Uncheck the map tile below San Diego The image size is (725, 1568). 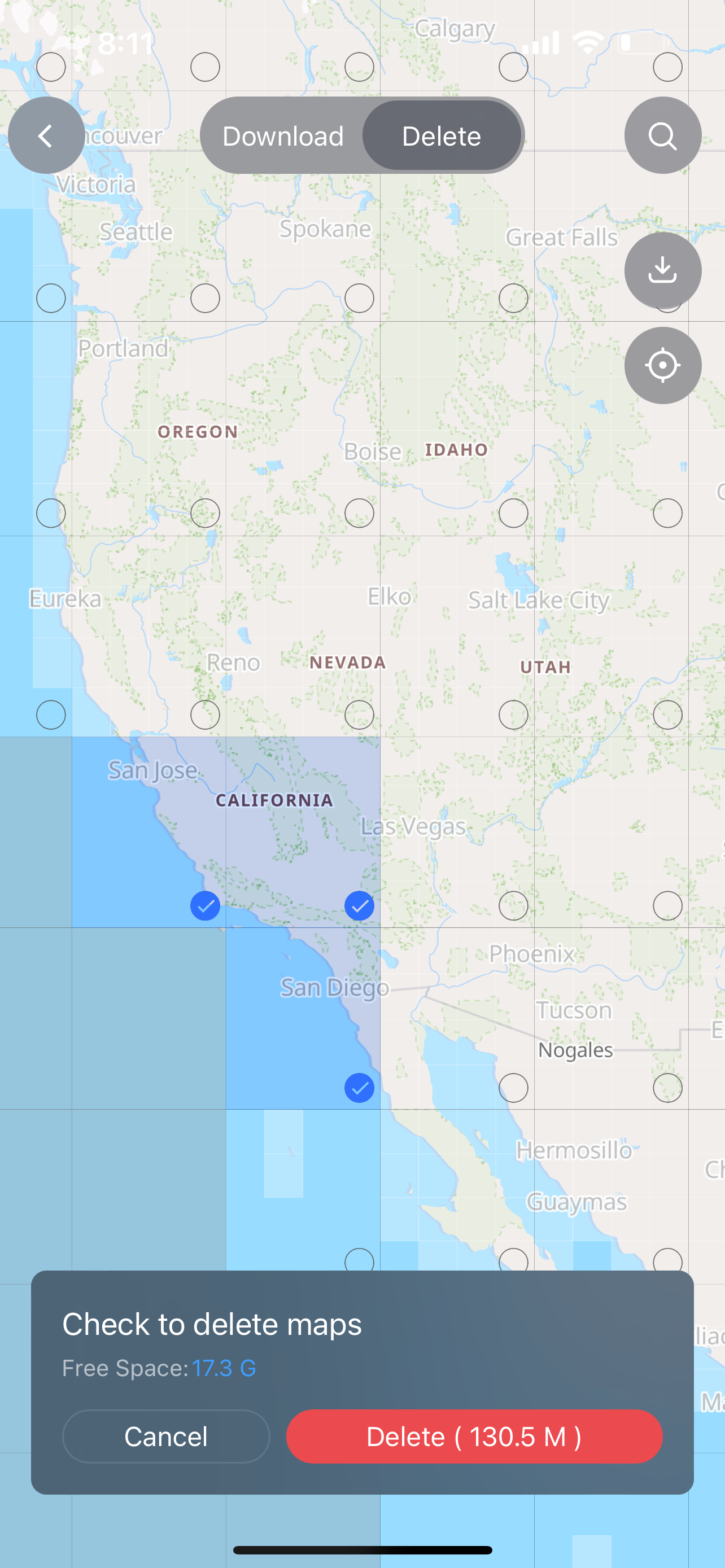click(359, 1088)
